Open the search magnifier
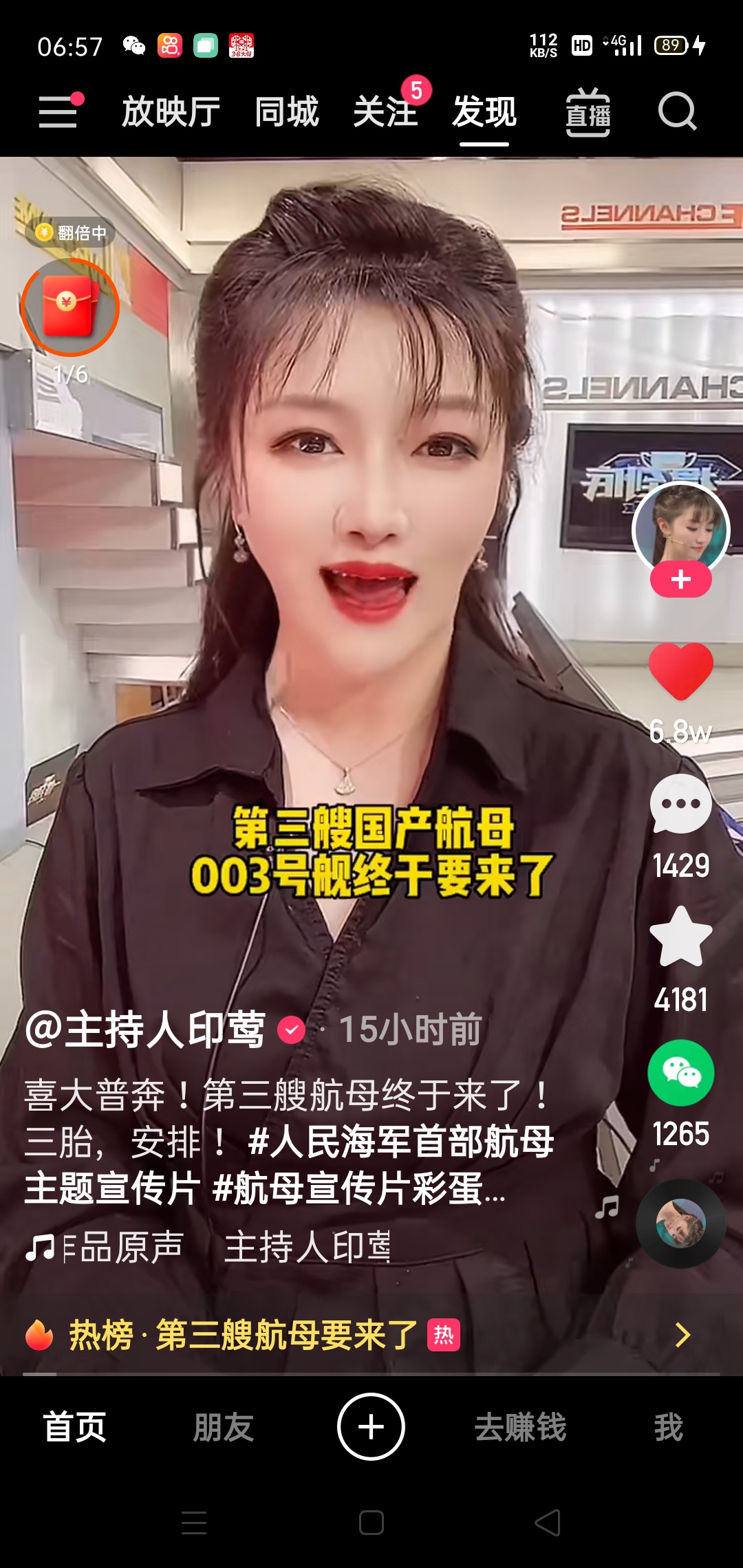Screen dimensions: 743x1568 tap(677, 111)
